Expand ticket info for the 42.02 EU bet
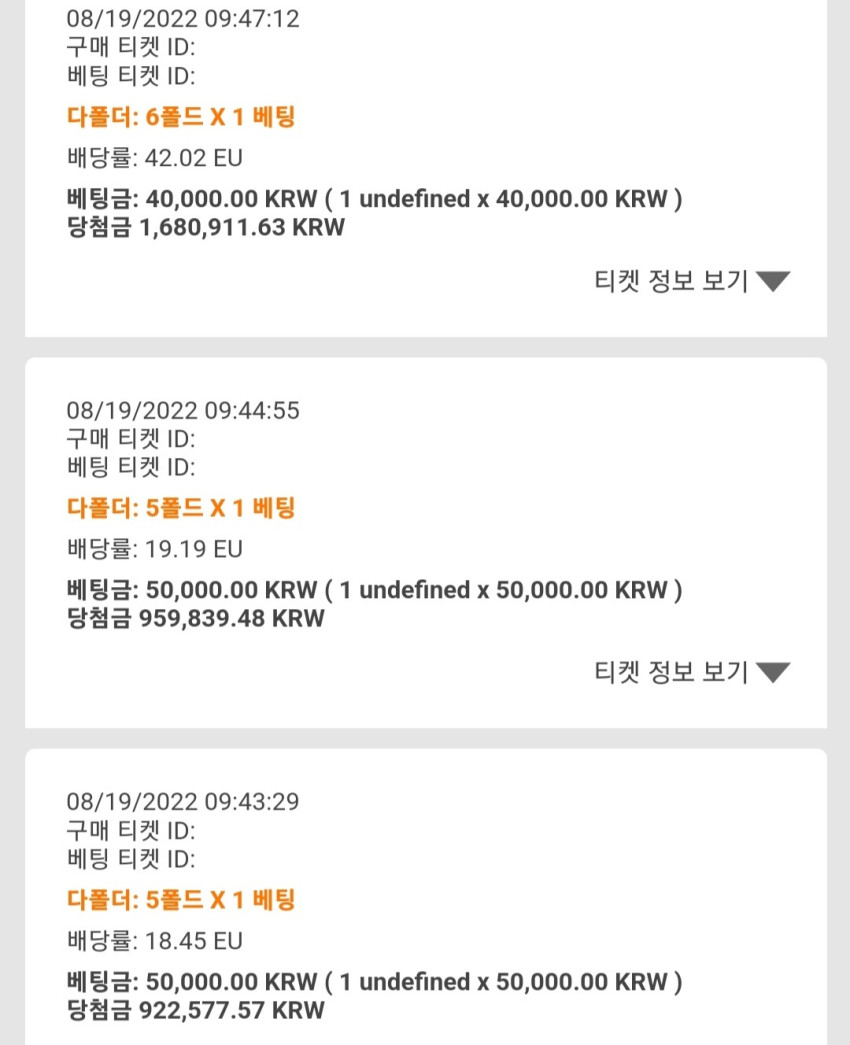Image resolution: width=850 pixels, height=1045 pixels. point(692,281)
